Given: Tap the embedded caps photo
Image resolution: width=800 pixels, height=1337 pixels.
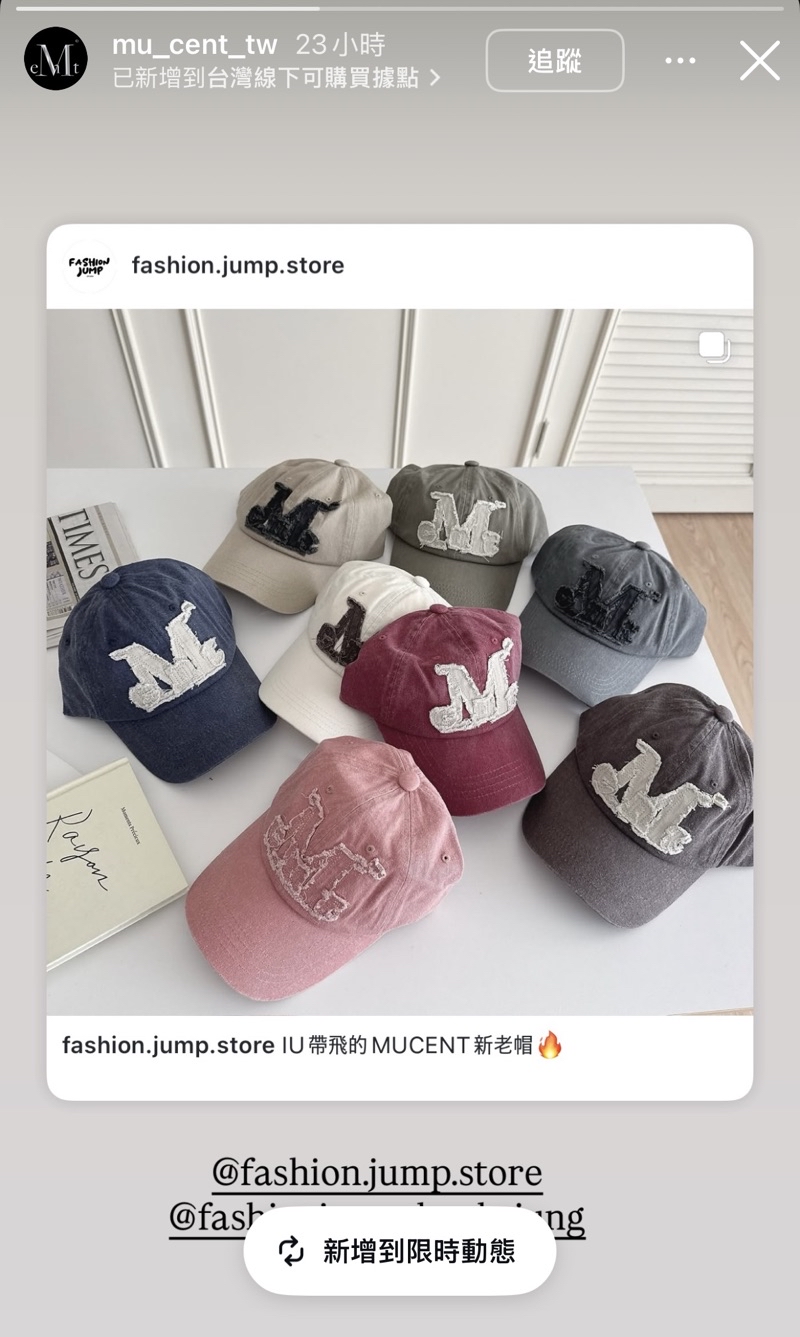Looking at the screenshot, I should click(400, 660).
